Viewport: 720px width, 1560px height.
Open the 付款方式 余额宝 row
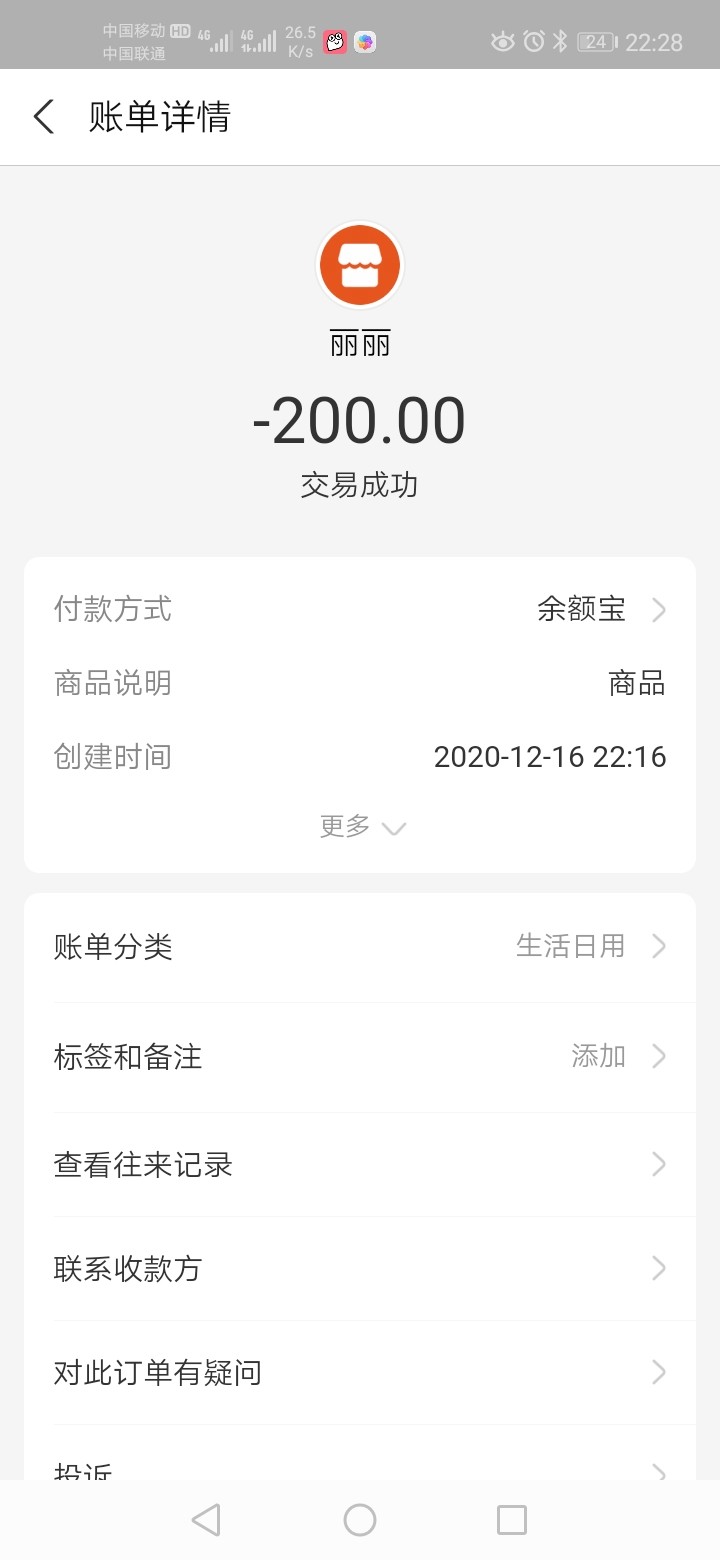coord(360,609)
